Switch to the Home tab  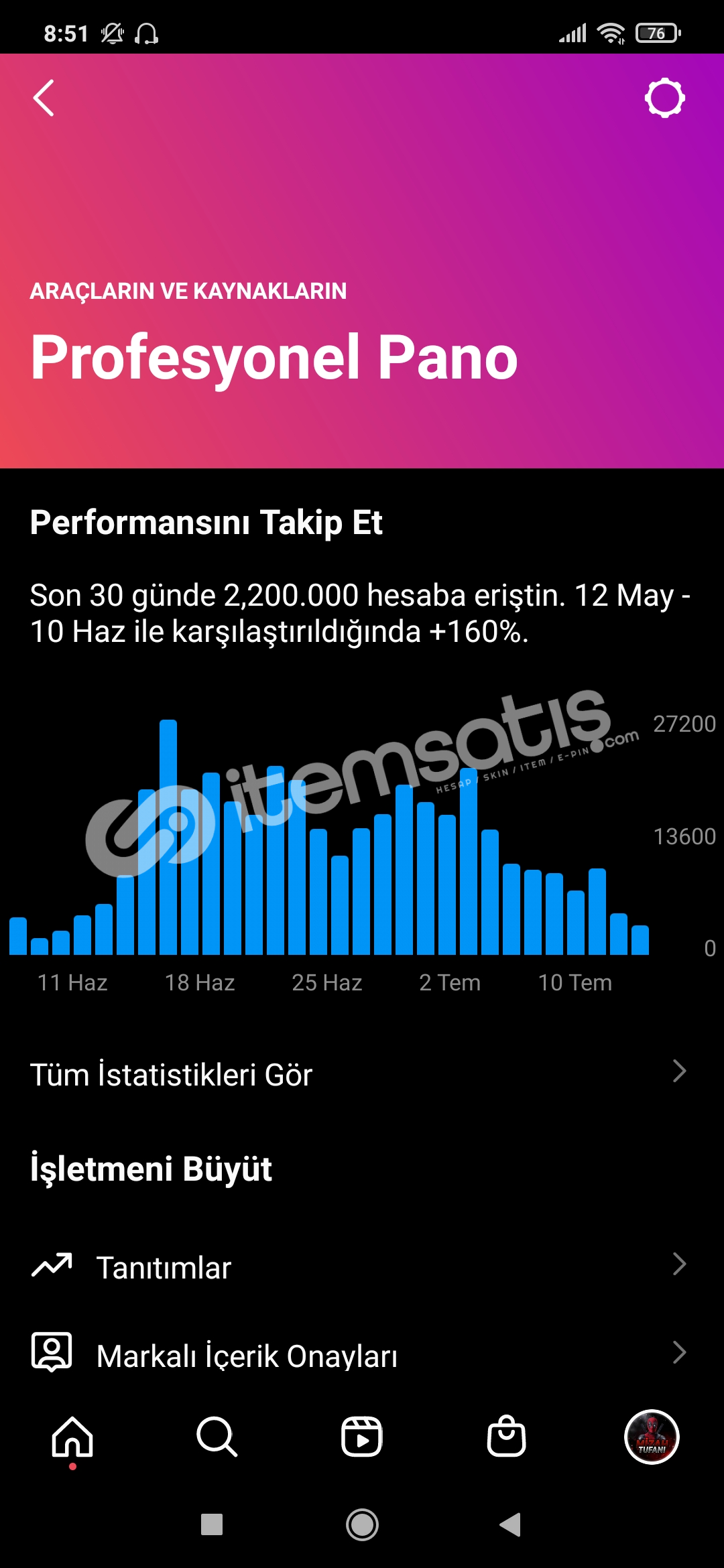tap(72, 1437)
